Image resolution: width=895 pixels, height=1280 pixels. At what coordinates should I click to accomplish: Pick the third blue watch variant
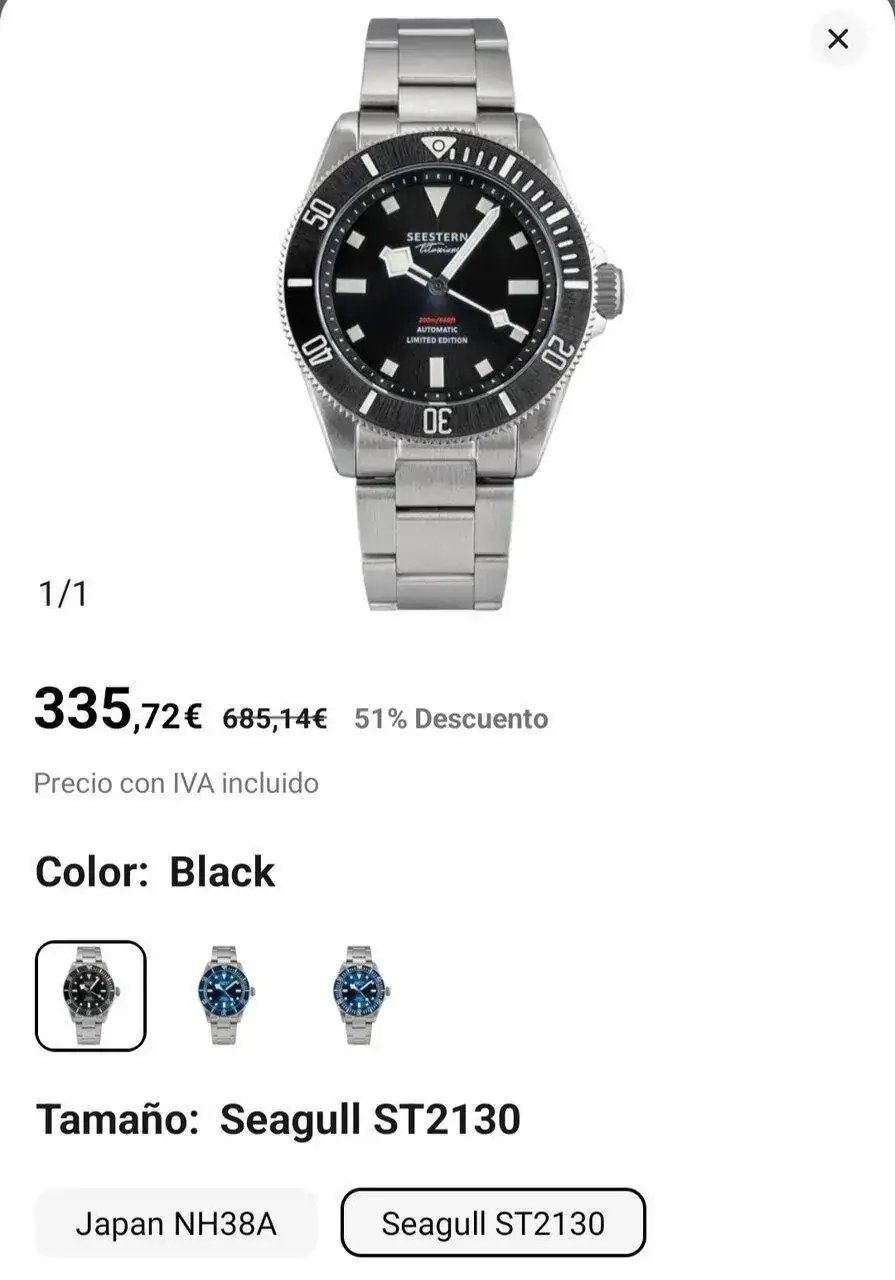[360, 996]
